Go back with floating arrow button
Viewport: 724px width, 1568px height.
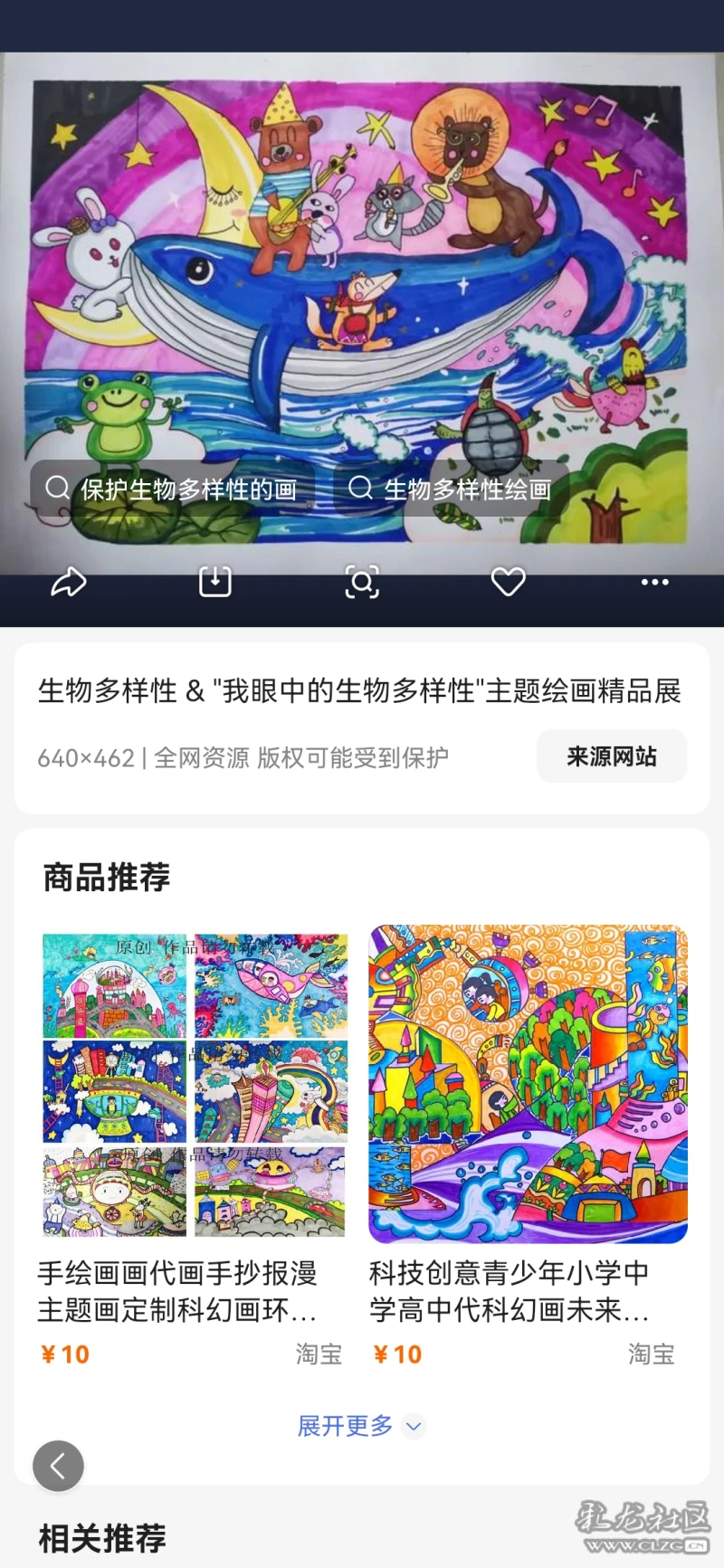(58, 1466)
